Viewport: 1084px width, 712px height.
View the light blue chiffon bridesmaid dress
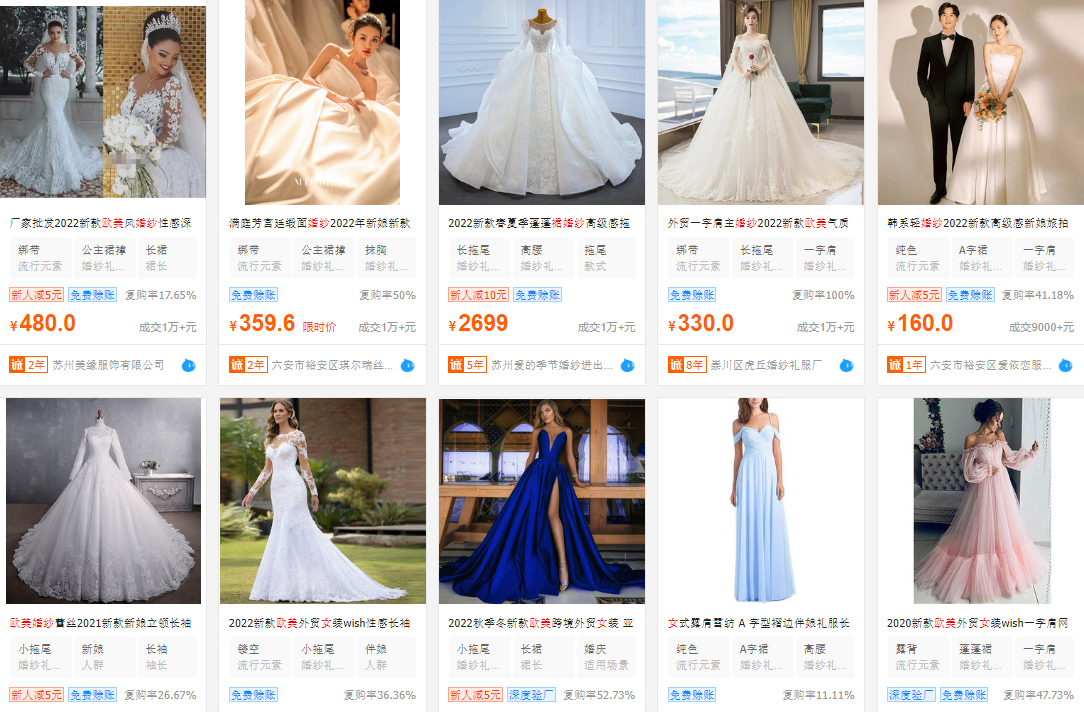click(760, 500)
